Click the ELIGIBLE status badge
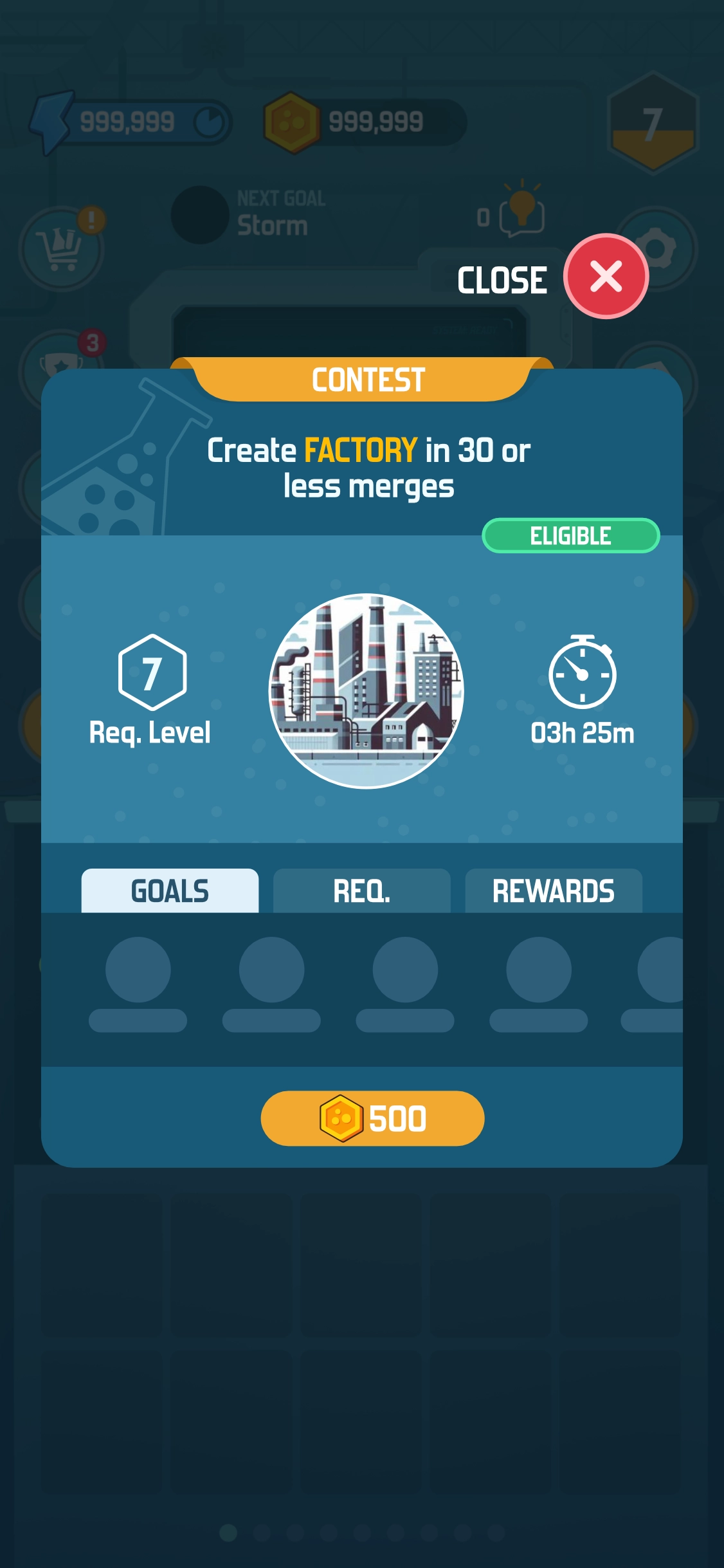The width and height of the screenshot is (724, 1568). click(571, 535)
